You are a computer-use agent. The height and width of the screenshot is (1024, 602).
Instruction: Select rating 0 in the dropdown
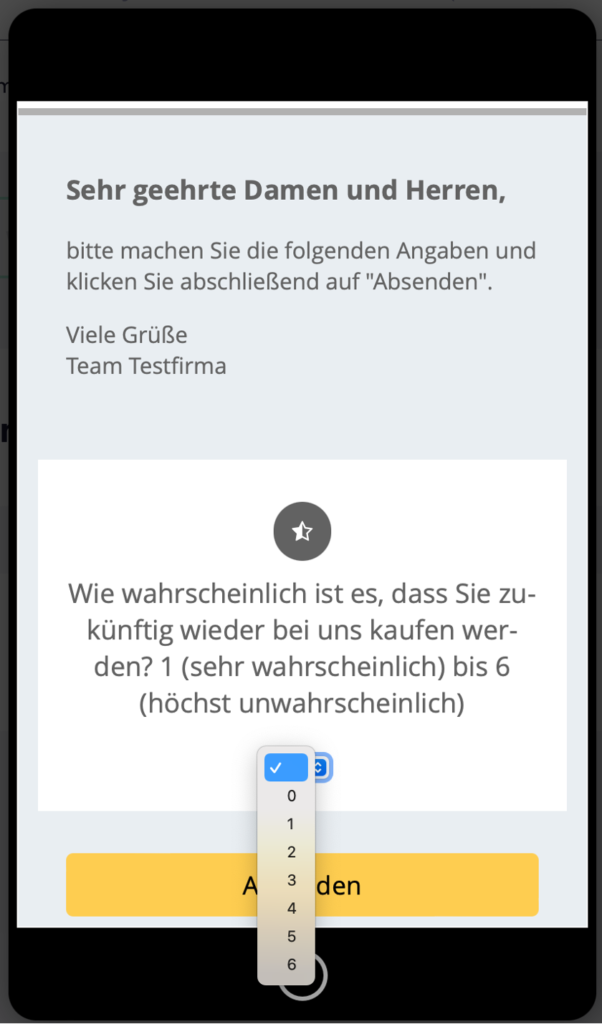coord(290,796)
